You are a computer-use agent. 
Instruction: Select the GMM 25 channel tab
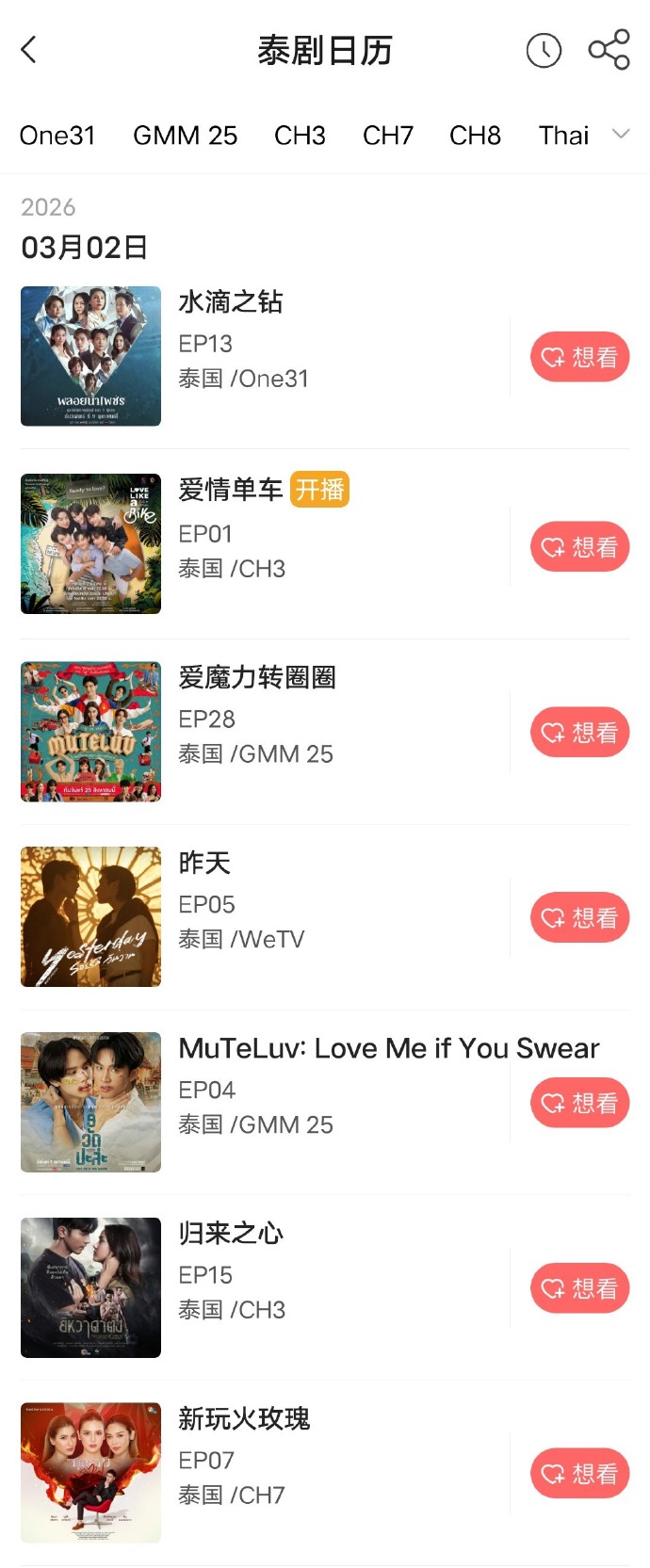(x=185, y=136)
